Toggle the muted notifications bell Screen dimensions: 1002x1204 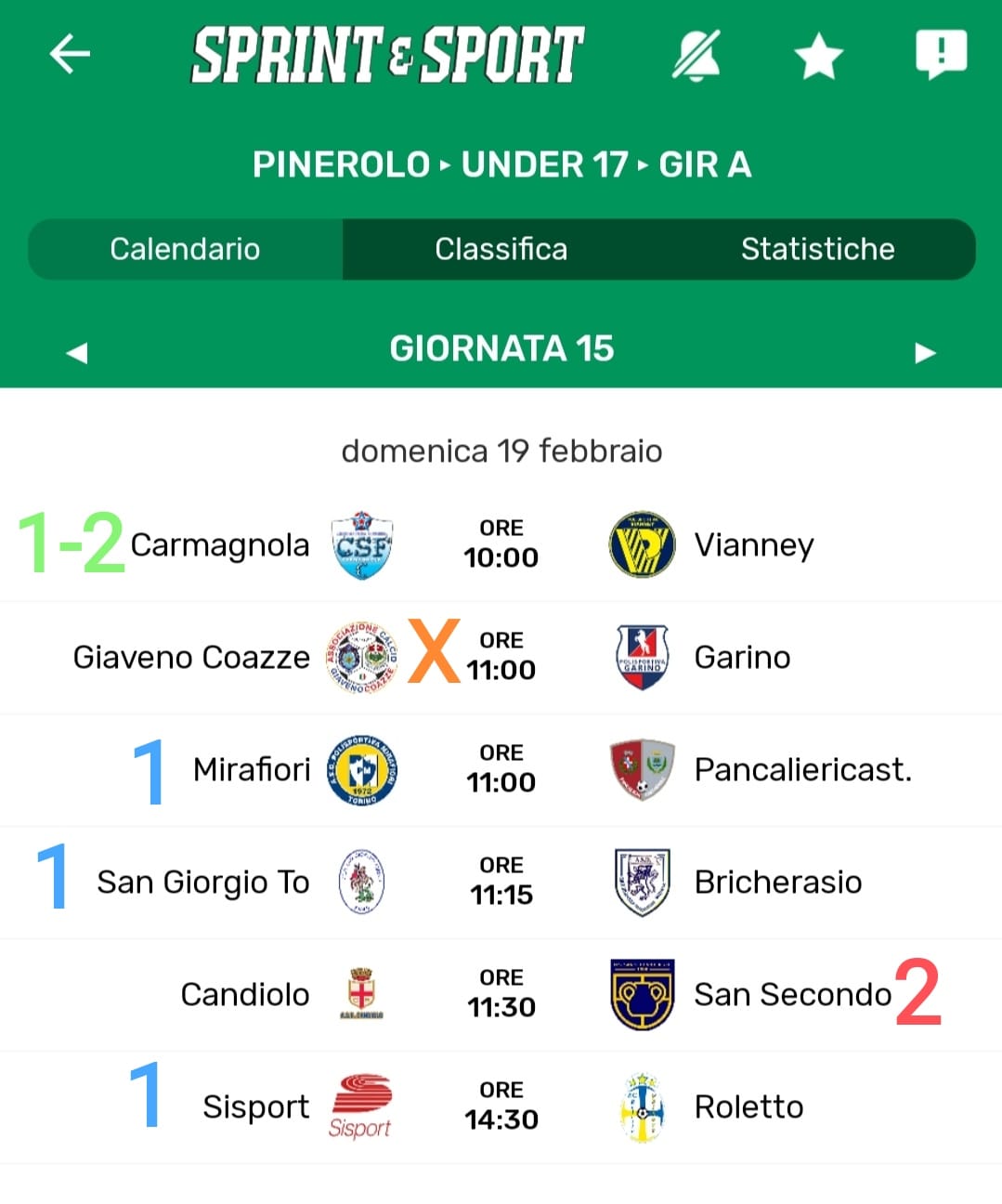pos(696,56)
